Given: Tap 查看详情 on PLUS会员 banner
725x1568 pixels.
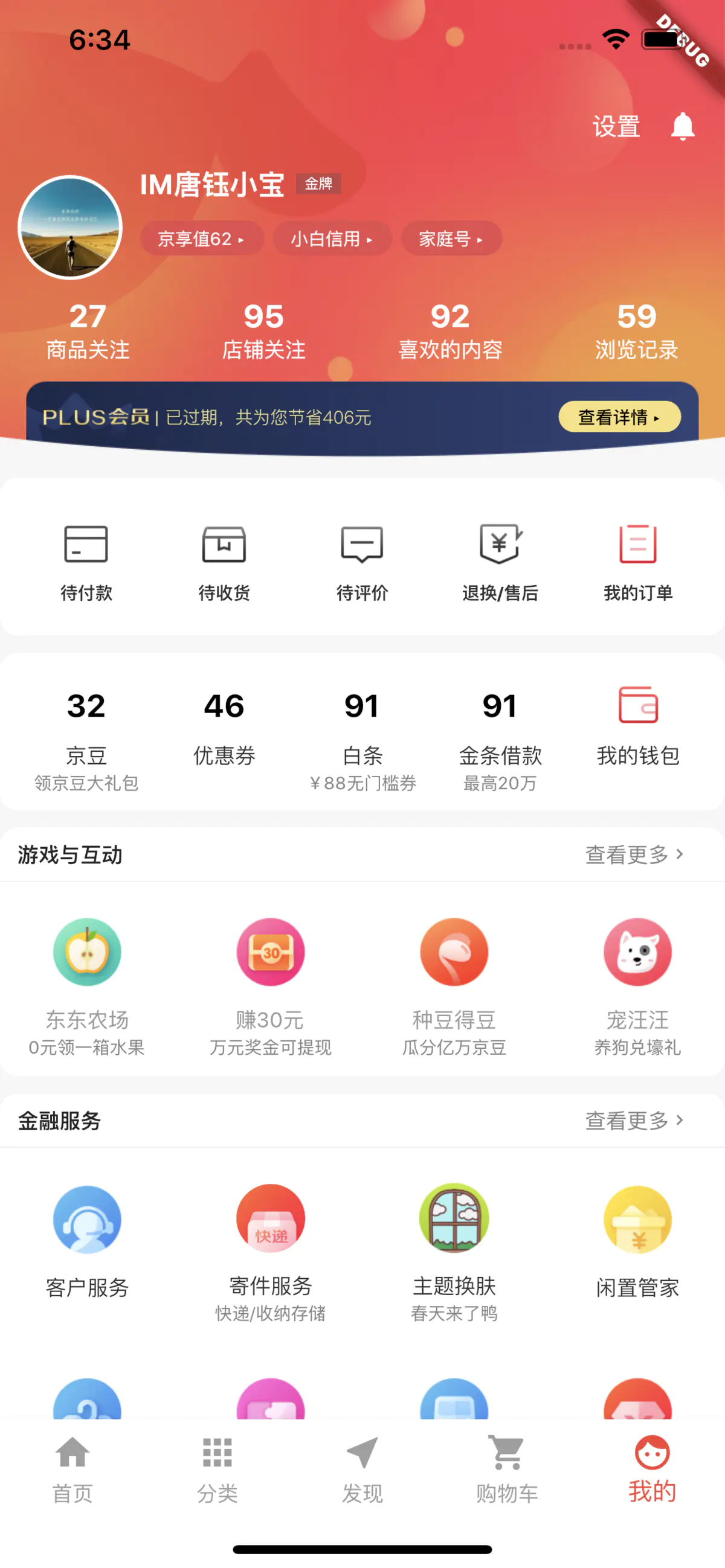Looking at the screenshot, I should click(x=619, y=417).
